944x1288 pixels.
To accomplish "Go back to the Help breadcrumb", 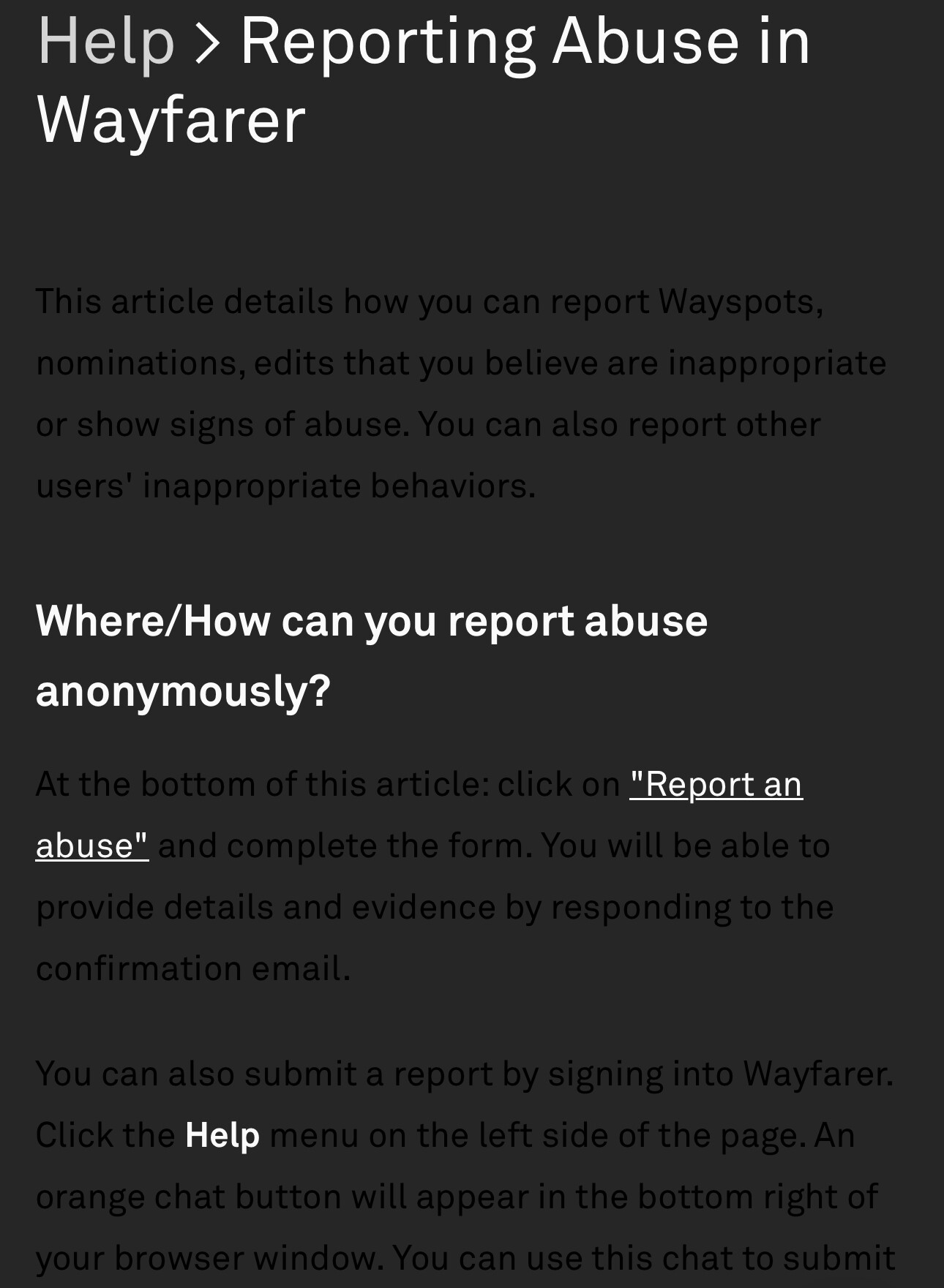I will [106, 42].
